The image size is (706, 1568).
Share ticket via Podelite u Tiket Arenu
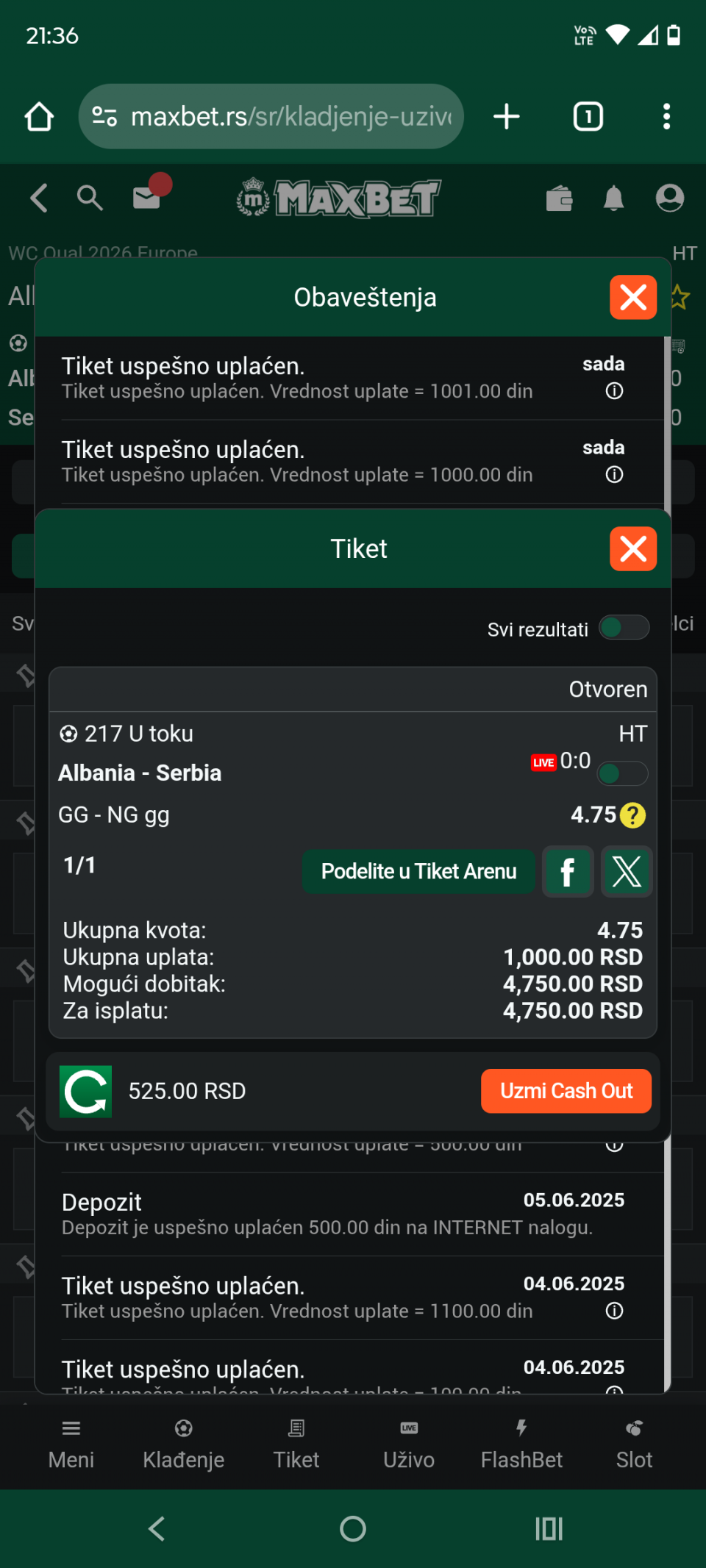point(418,871)
